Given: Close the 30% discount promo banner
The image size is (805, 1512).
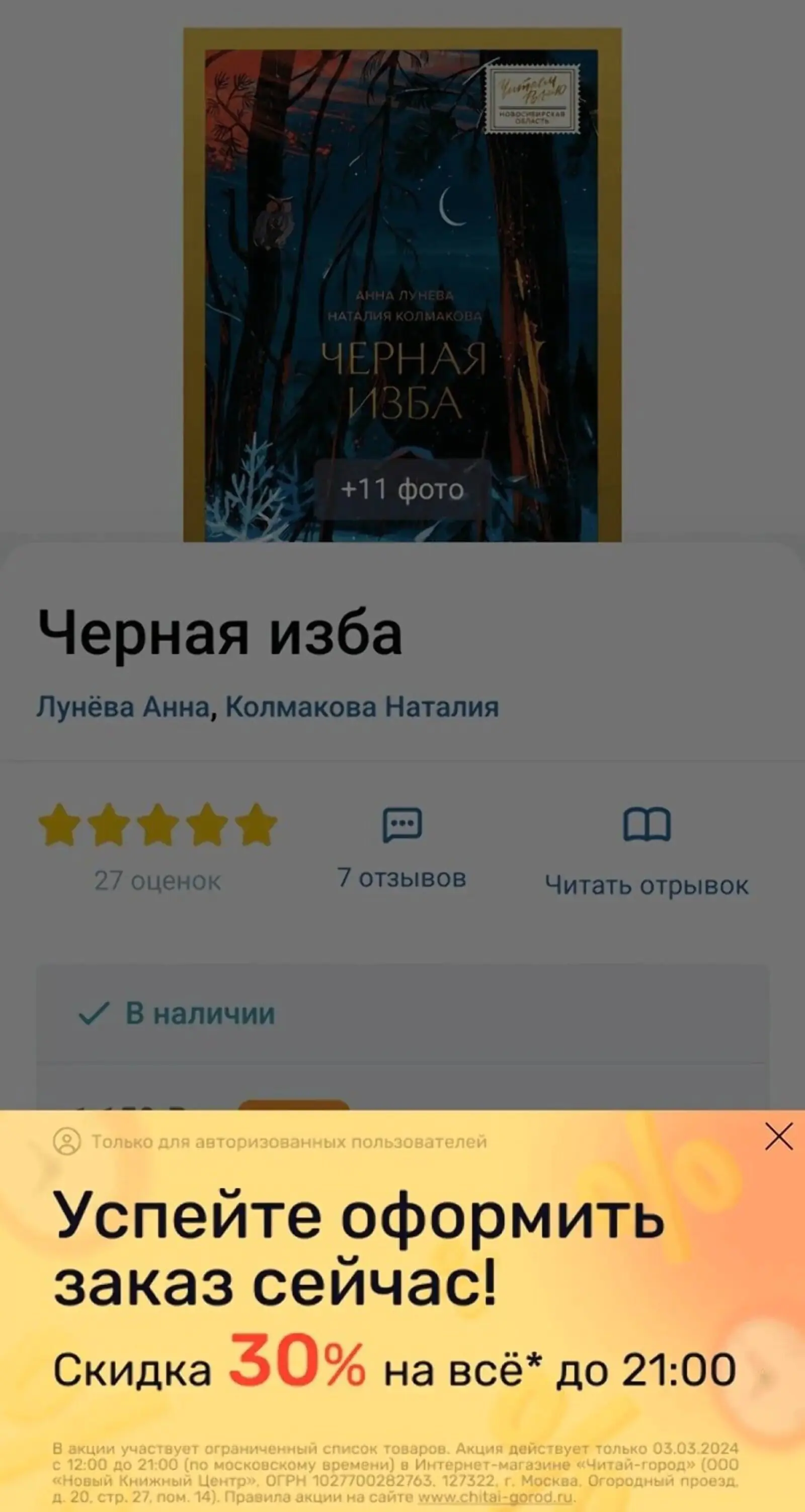Looking at the screenshot, I should 779,1138.
